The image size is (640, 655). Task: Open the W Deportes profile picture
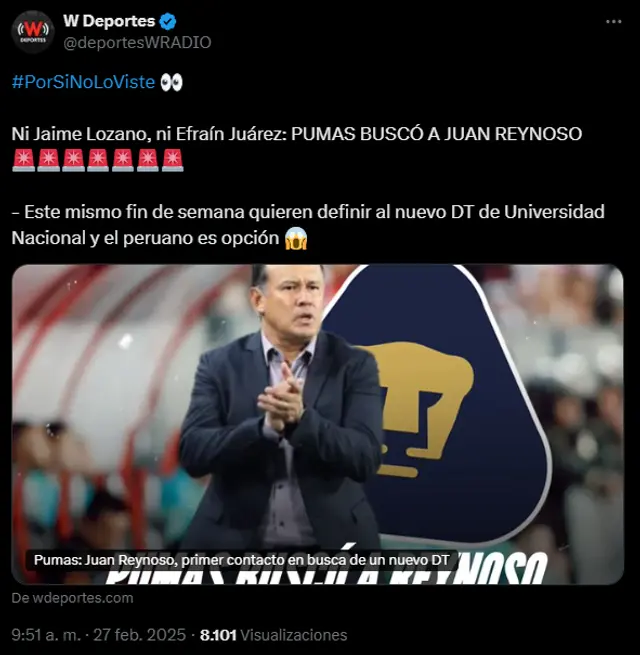(32, 31)
